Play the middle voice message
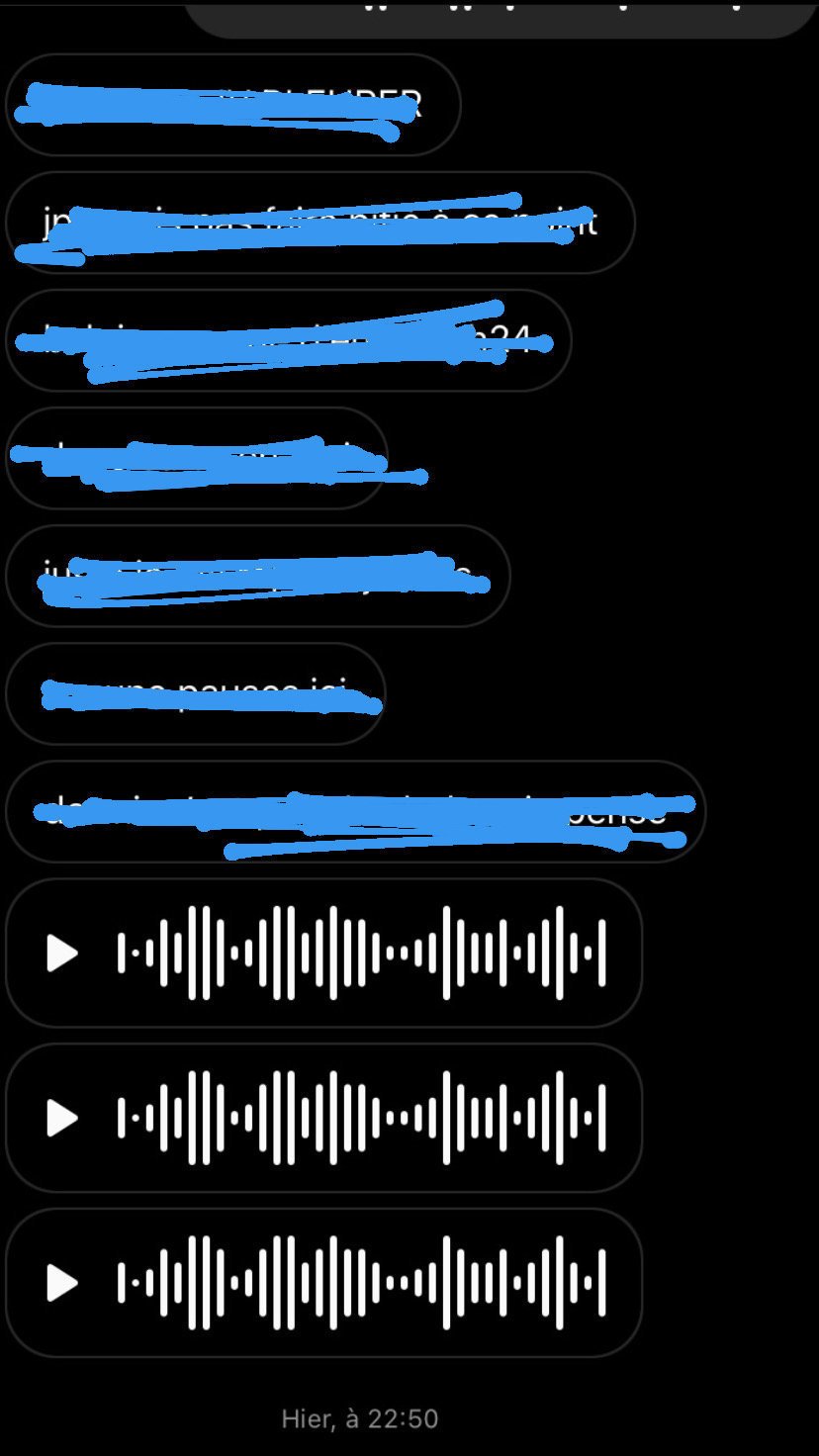This screenshot has height=1456, width=819. 62,1119
